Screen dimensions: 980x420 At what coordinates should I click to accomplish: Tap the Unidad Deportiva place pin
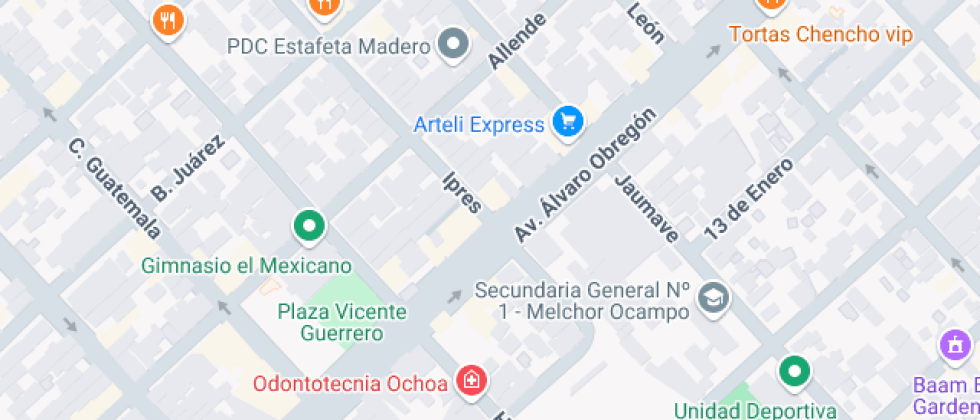click(x=795, y=373)
